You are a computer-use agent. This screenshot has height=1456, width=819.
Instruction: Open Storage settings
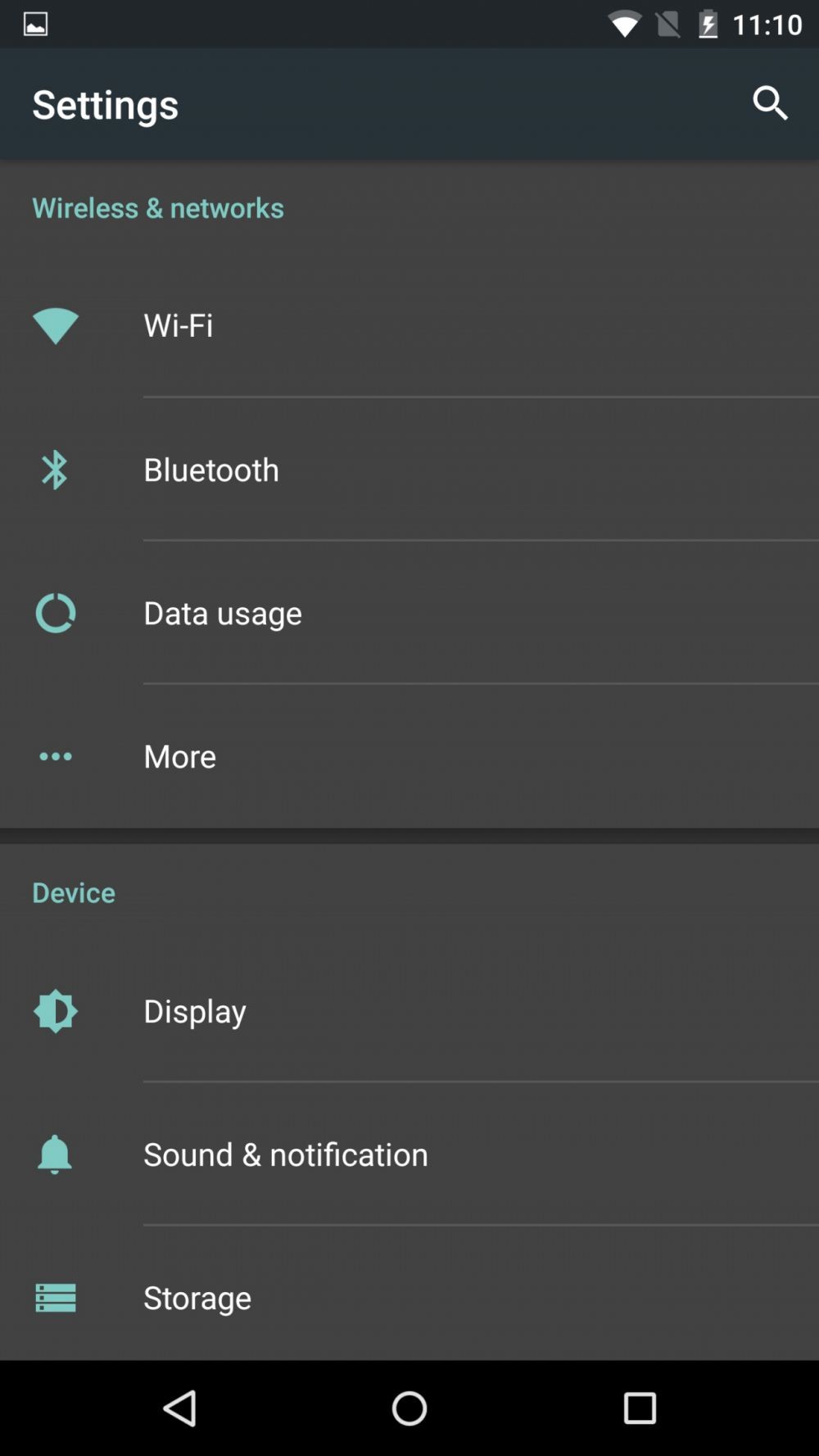[x=409, y=1296]
